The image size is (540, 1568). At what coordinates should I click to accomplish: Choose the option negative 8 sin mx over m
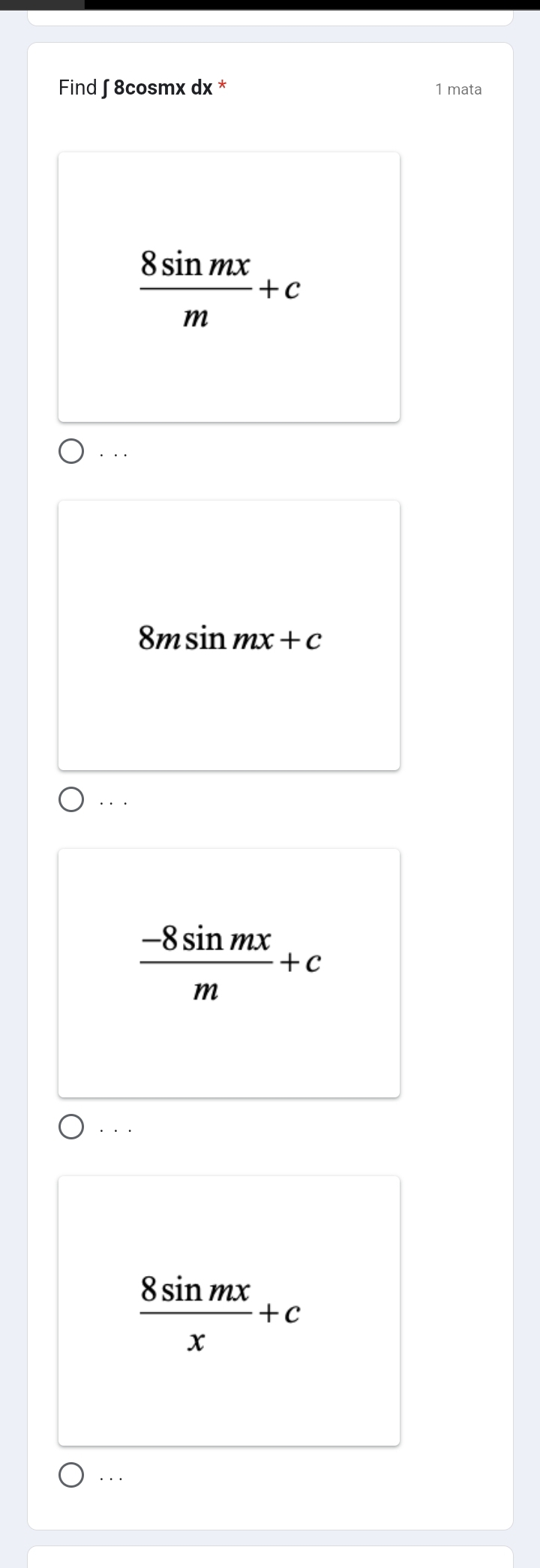click(71, 1127)
